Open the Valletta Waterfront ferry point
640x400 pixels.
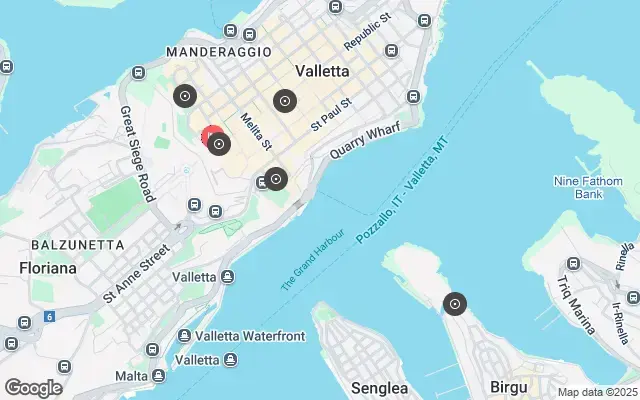[x=184, y=336]
